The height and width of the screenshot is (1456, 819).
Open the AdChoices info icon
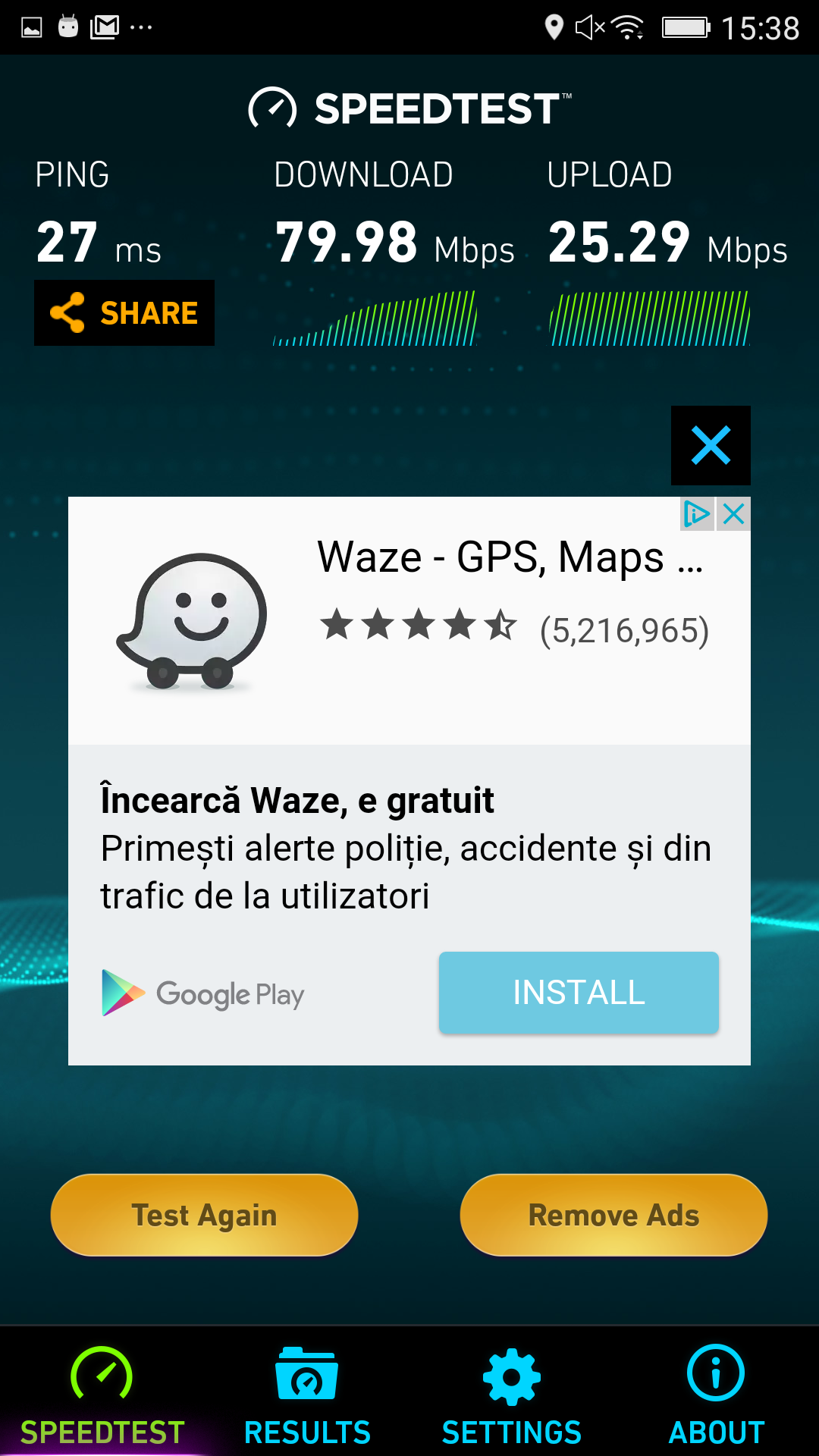(x=697, y=514)
